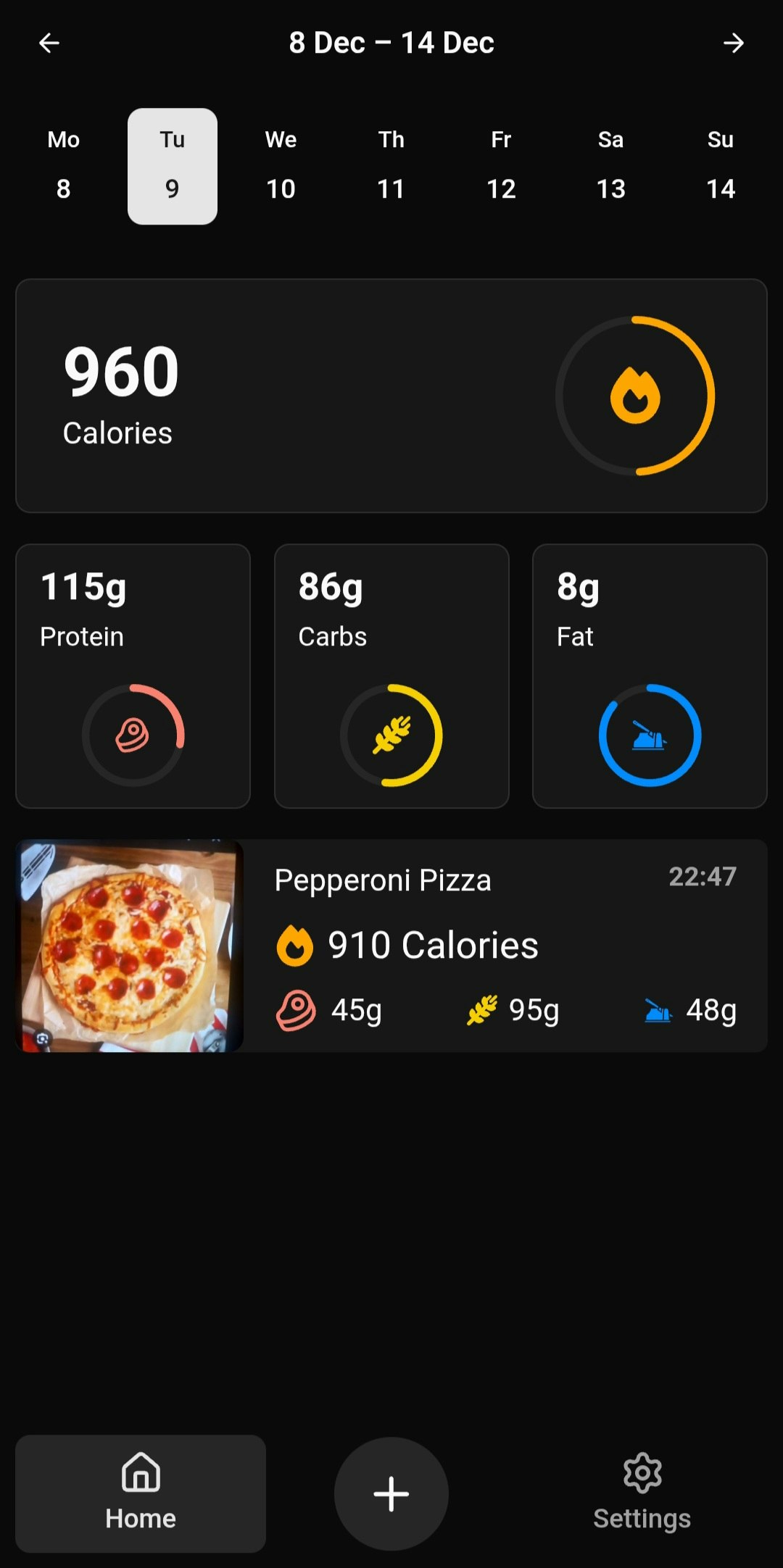783x1568 pixels.
Task: Select Wednesday 10 in the week strip
Action: [281, 166]
